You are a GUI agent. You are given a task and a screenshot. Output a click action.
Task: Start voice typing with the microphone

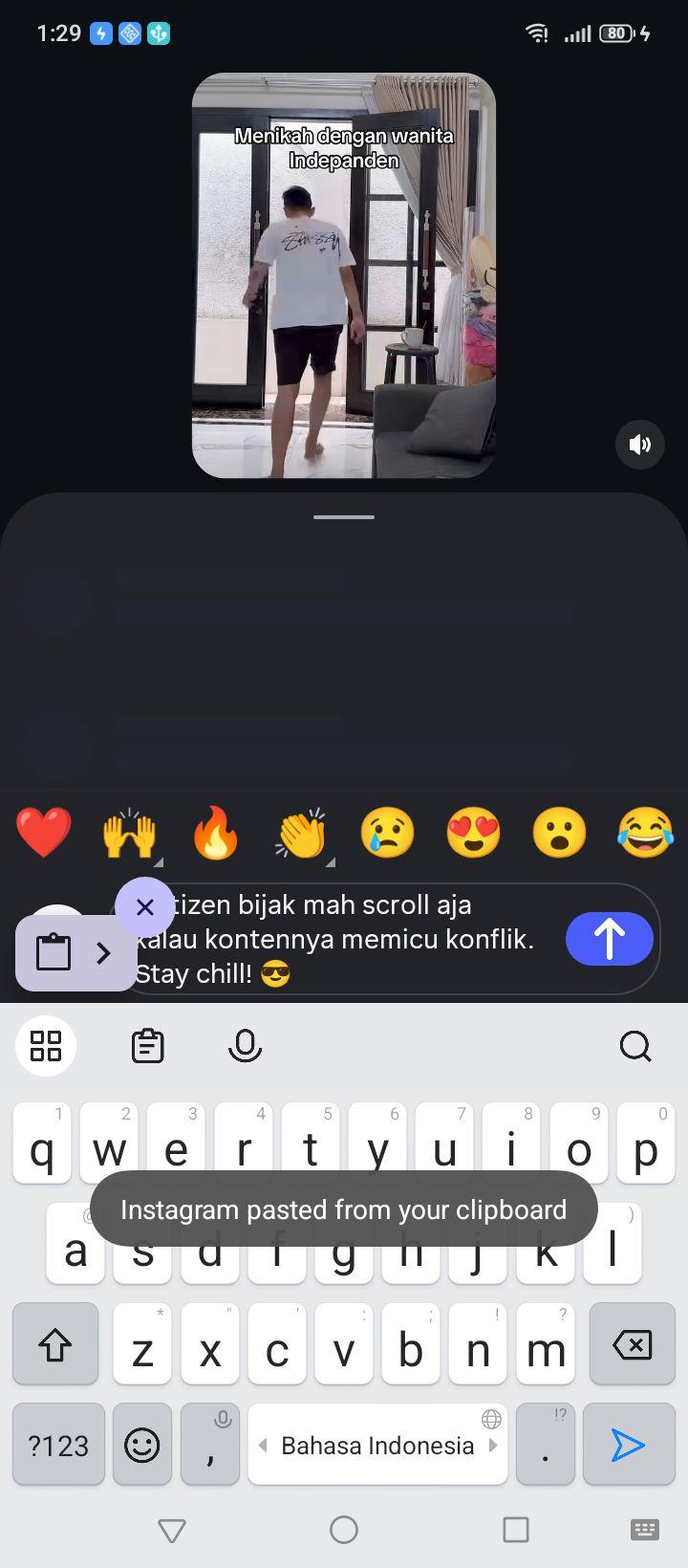245,1046
